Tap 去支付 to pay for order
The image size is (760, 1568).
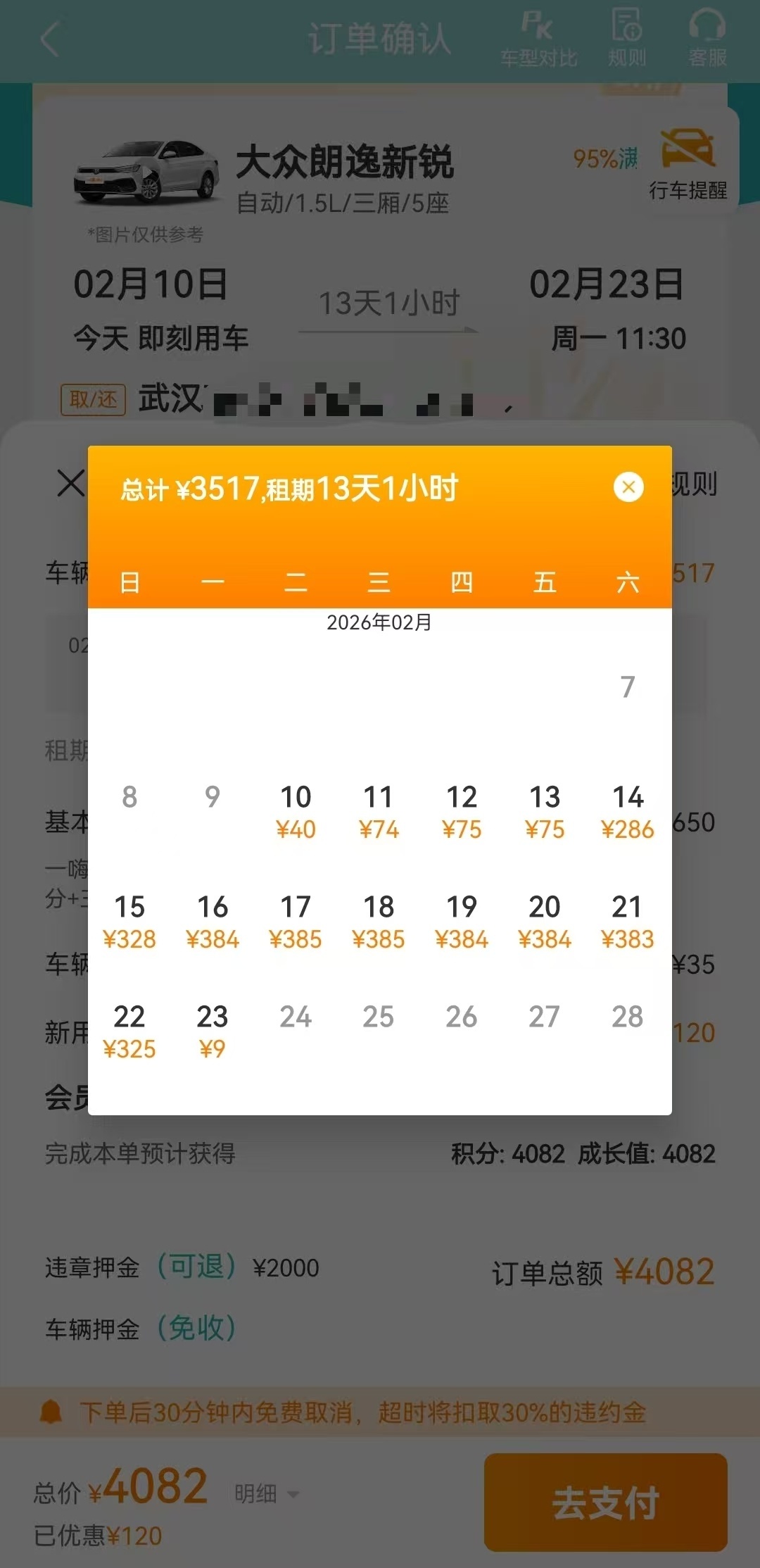click(x=605, y=1502)
